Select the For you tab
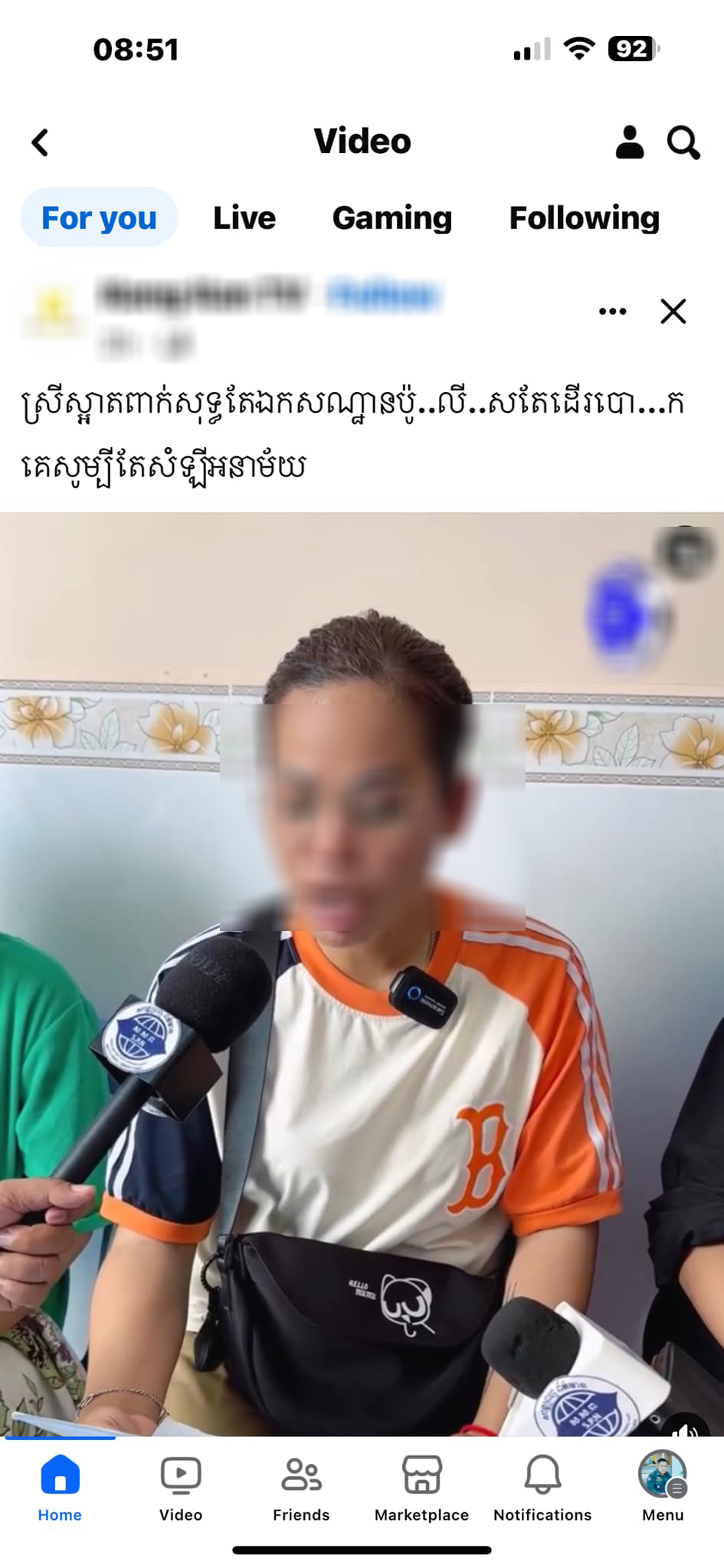724x1568 pixels. click(x=100, y=218)
